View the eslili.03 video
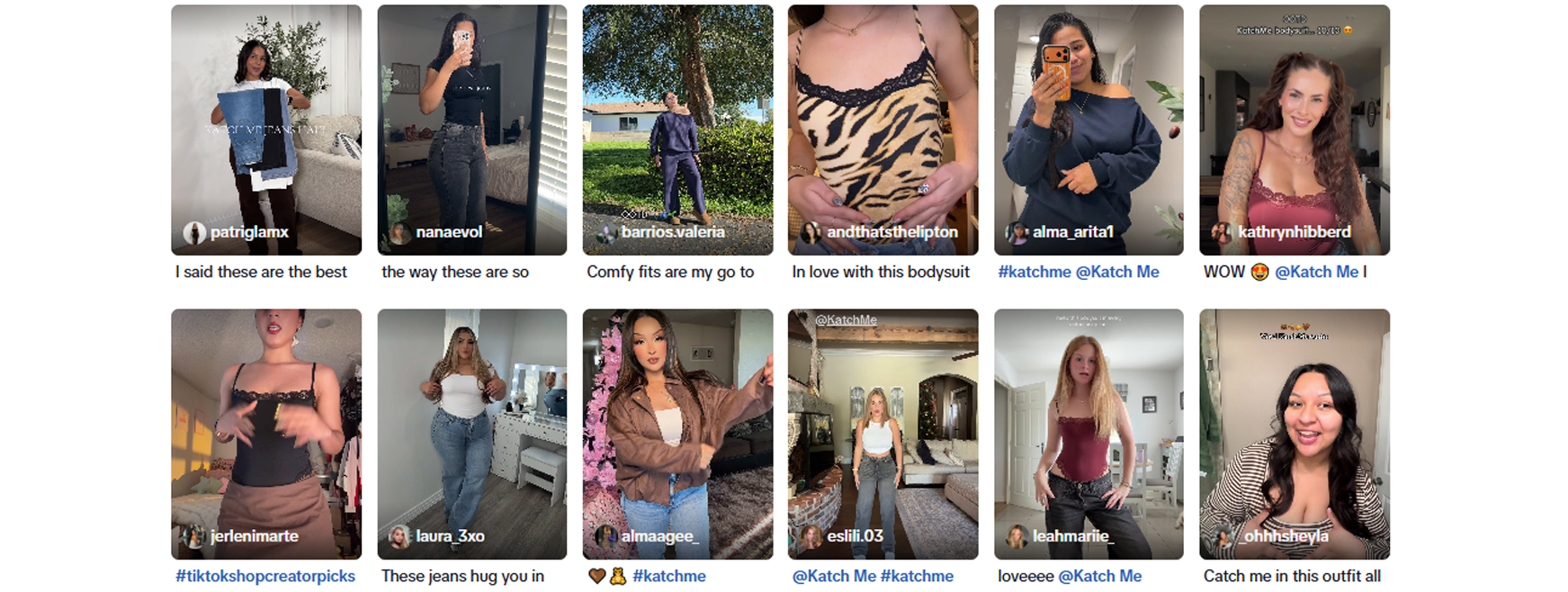The width and height of the screenshot is (1568, 592). (883, 434)
